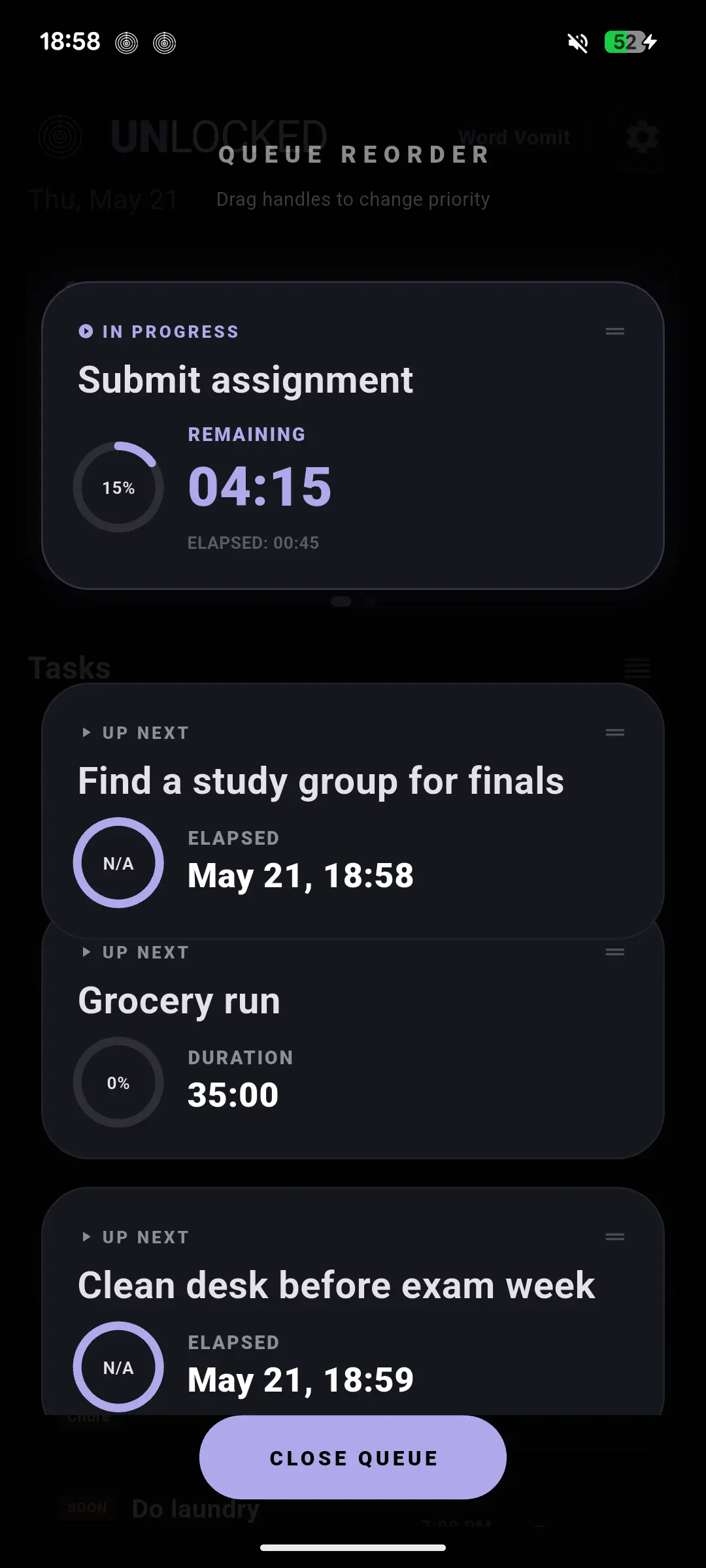
Task: Tap the drag handle on Grocery run
Action: (614, 952)
